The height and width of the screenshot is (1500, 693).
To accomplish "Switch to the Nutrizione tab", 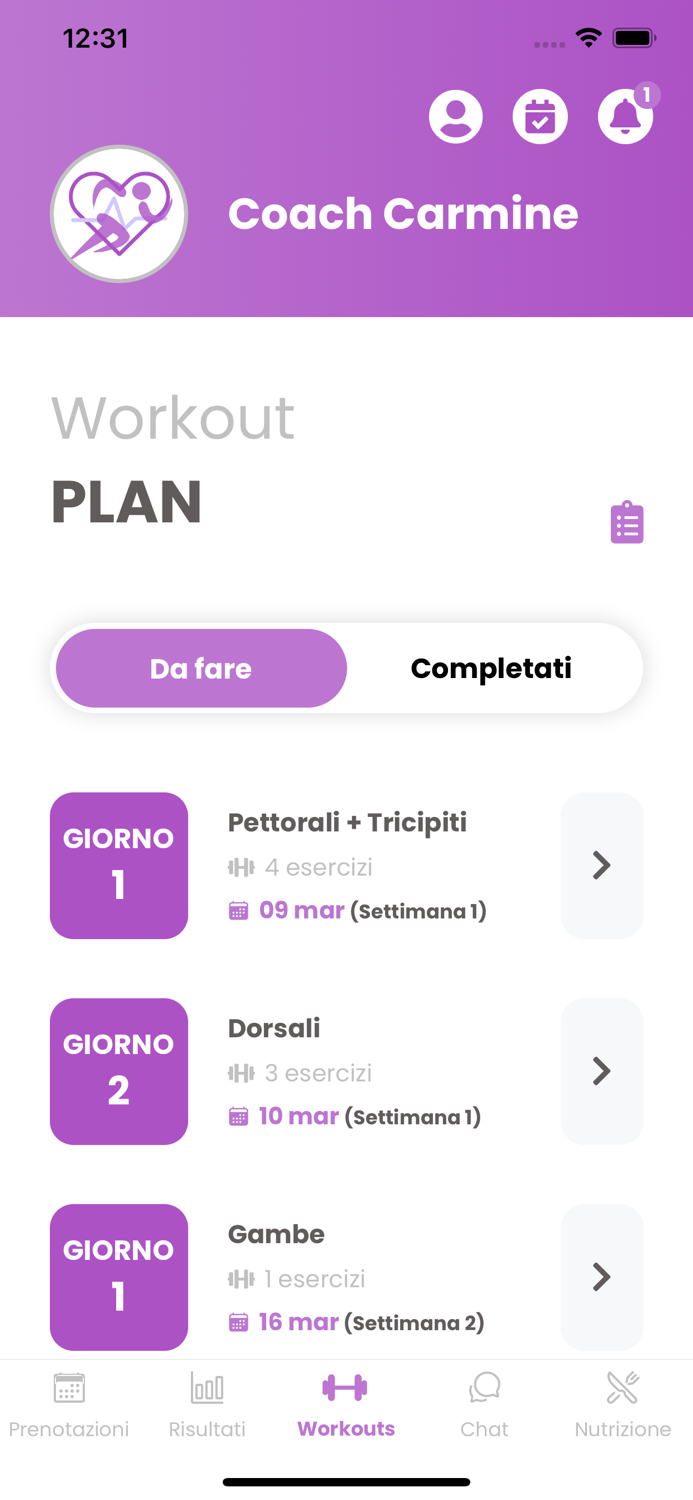I will coord(623,1406).
